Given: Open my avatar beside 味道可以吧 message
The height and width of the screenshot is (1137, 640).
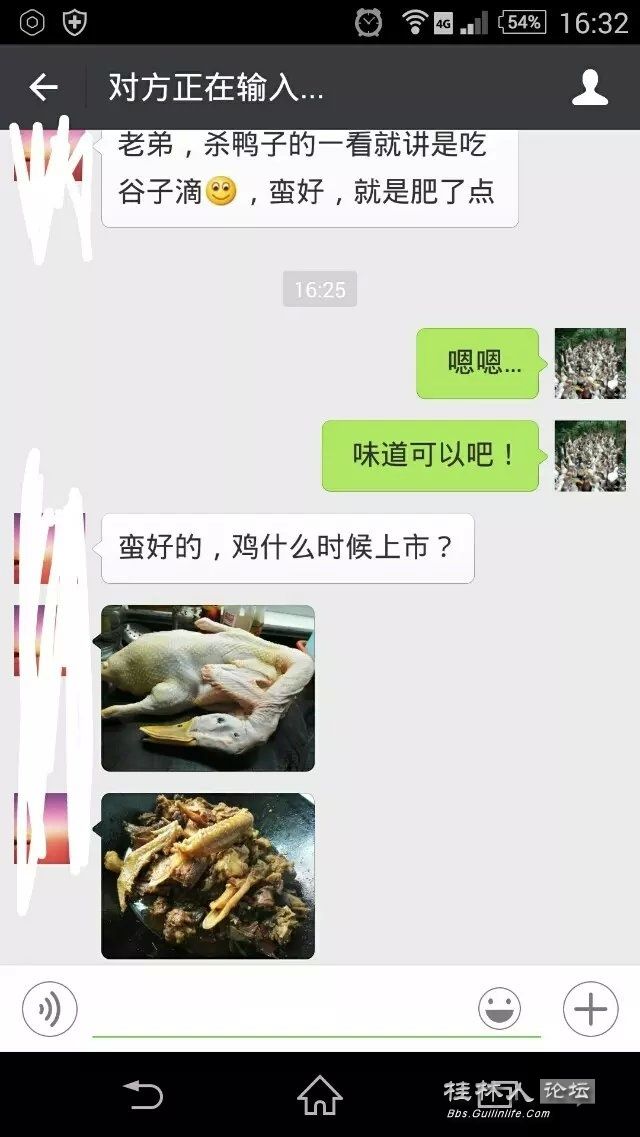Looking at the screenshot, I should [590, 456].
